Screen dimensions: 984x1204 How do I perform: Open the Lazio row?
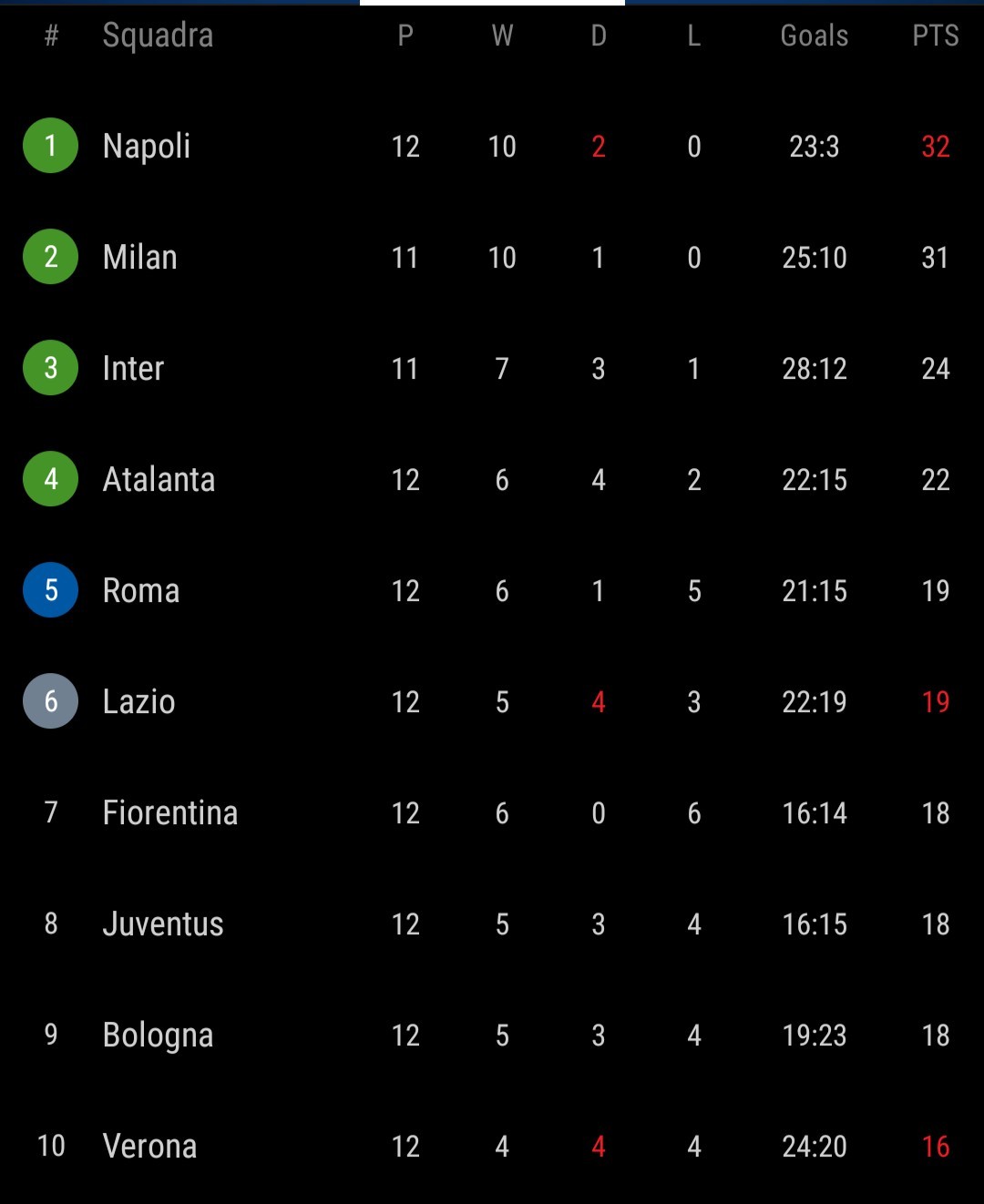coord(492,701)
